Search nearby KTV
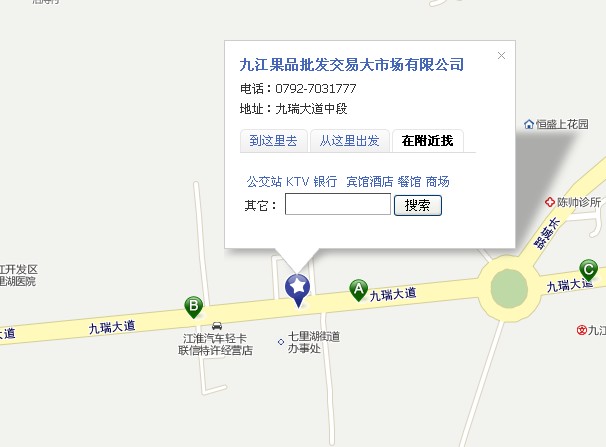The image size is (606, 447). pos(297,181)
